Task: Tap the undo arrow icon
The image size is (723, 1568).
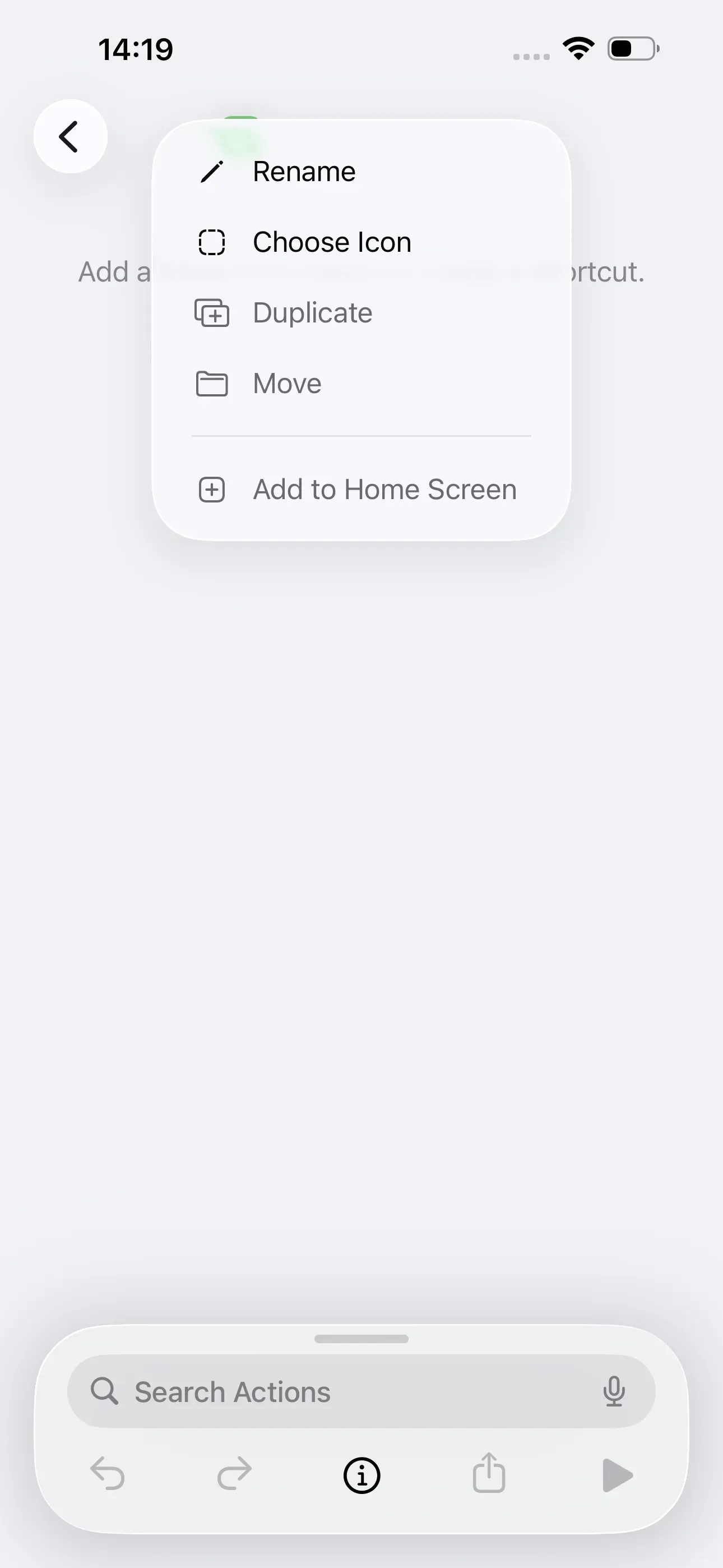Action: (108, 1474)
